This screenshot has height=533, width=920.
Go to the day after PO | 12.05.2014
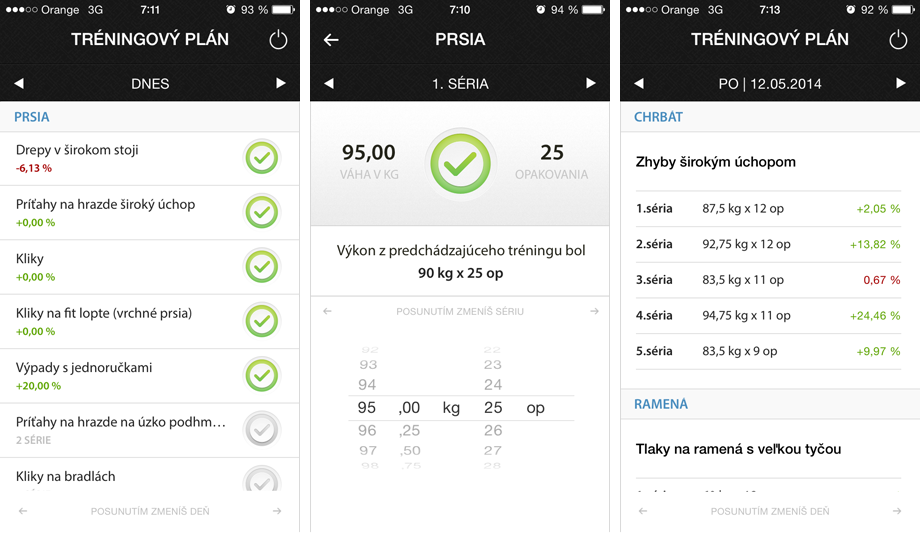901,84
